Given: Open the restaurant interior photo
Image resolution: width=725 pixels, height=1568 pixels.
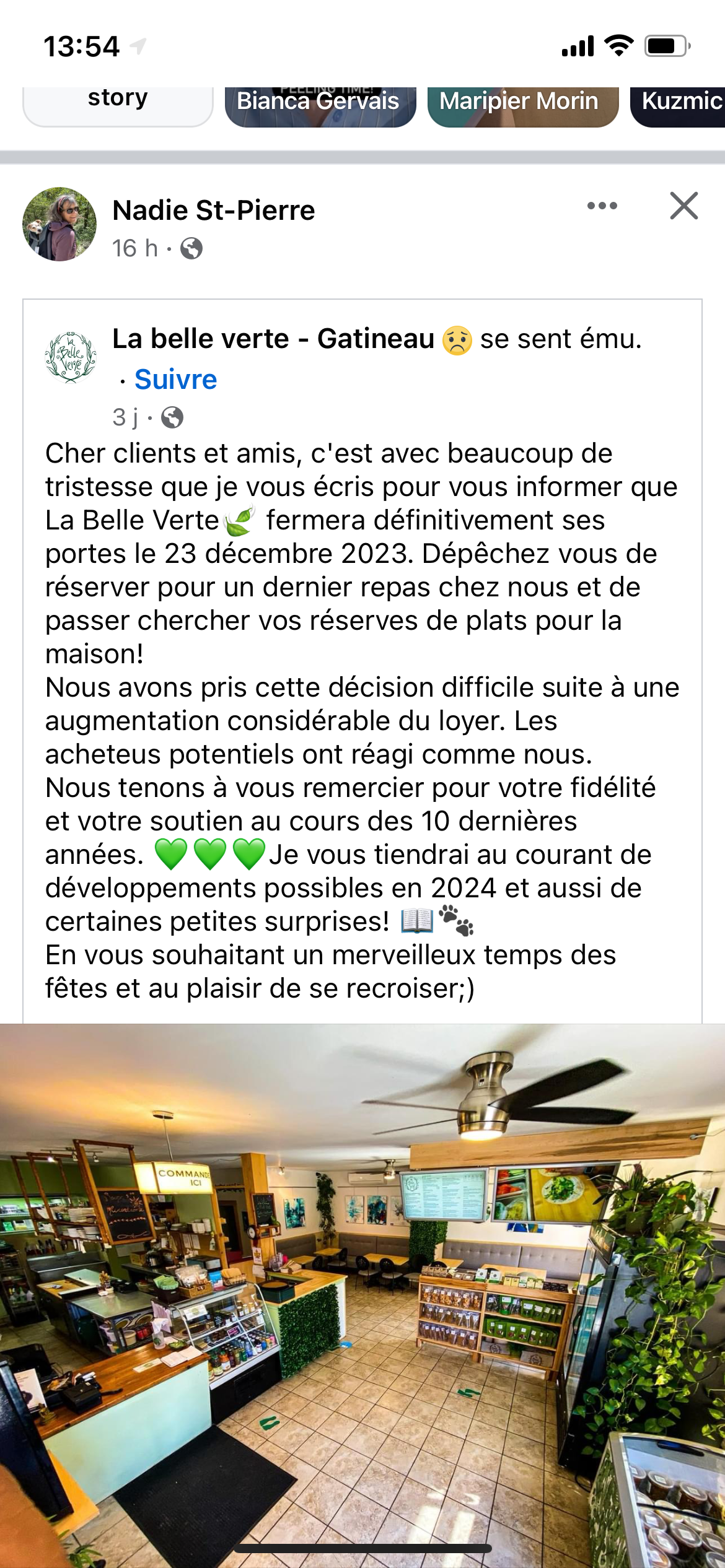Looking at the screenshot, I should (x=362, y=1296).
